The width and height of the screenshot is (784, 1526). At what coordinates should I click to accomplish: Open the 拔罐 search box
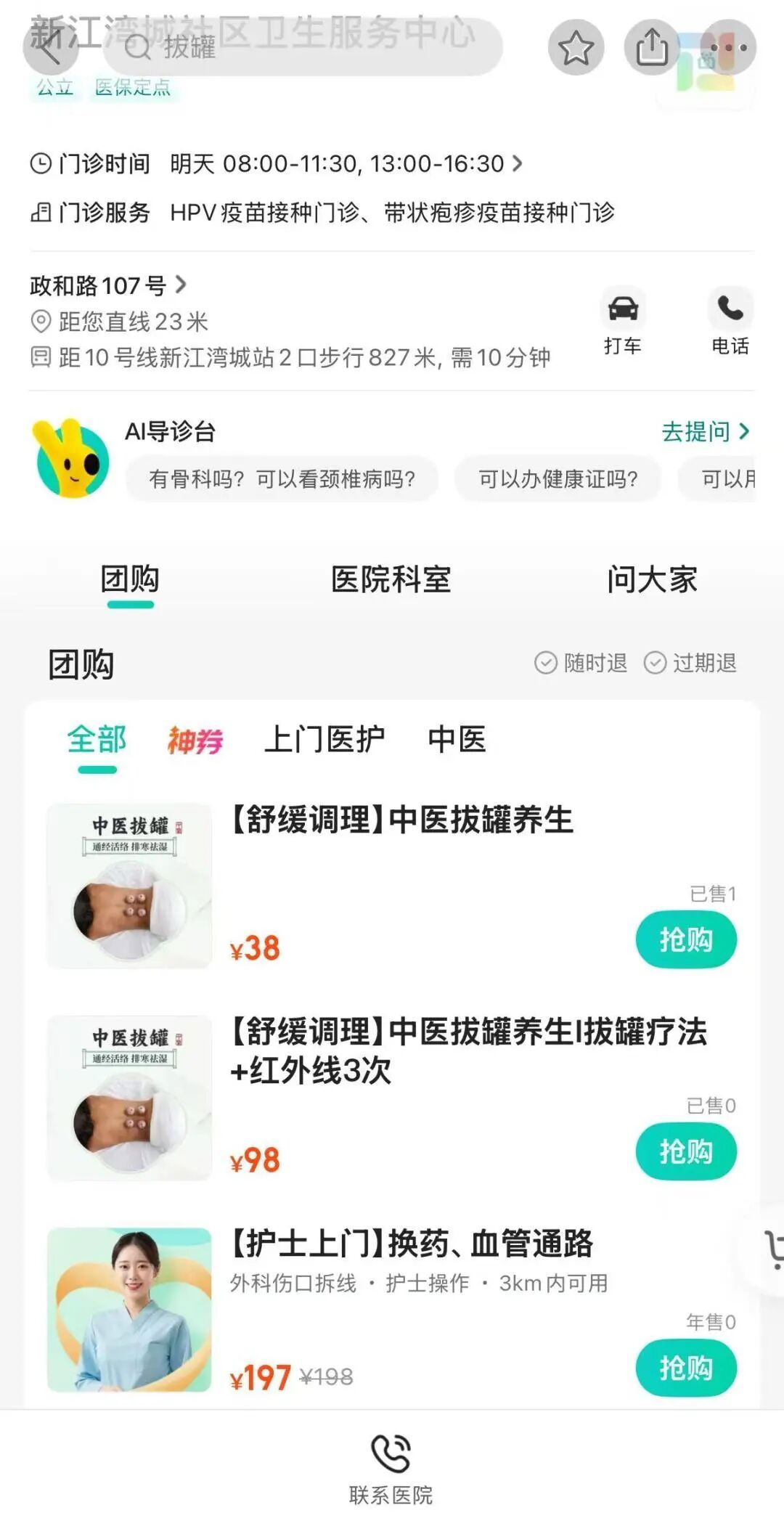click(305, 48)
